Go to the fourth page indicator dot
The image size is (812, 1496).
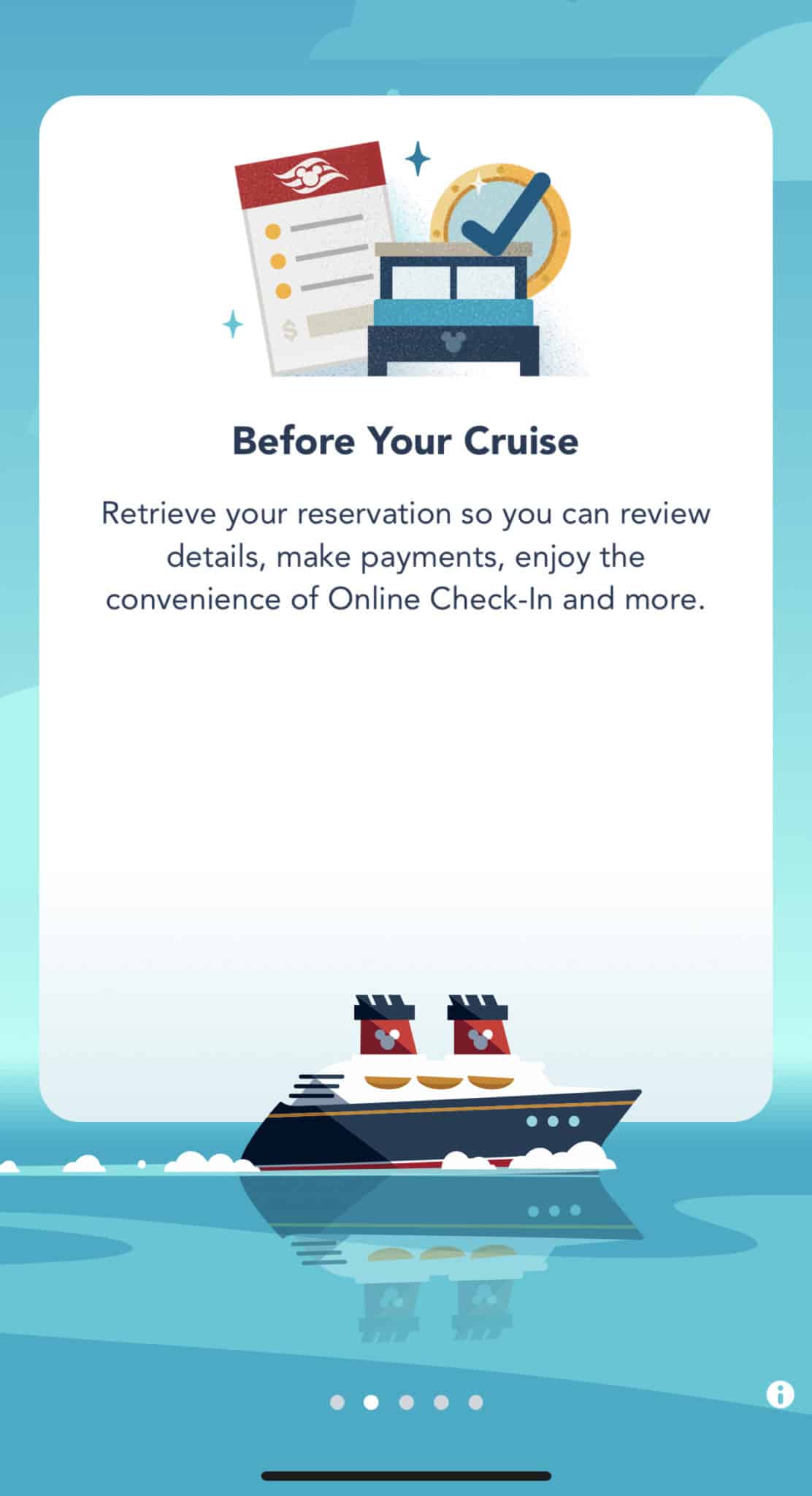(441, 1402)
